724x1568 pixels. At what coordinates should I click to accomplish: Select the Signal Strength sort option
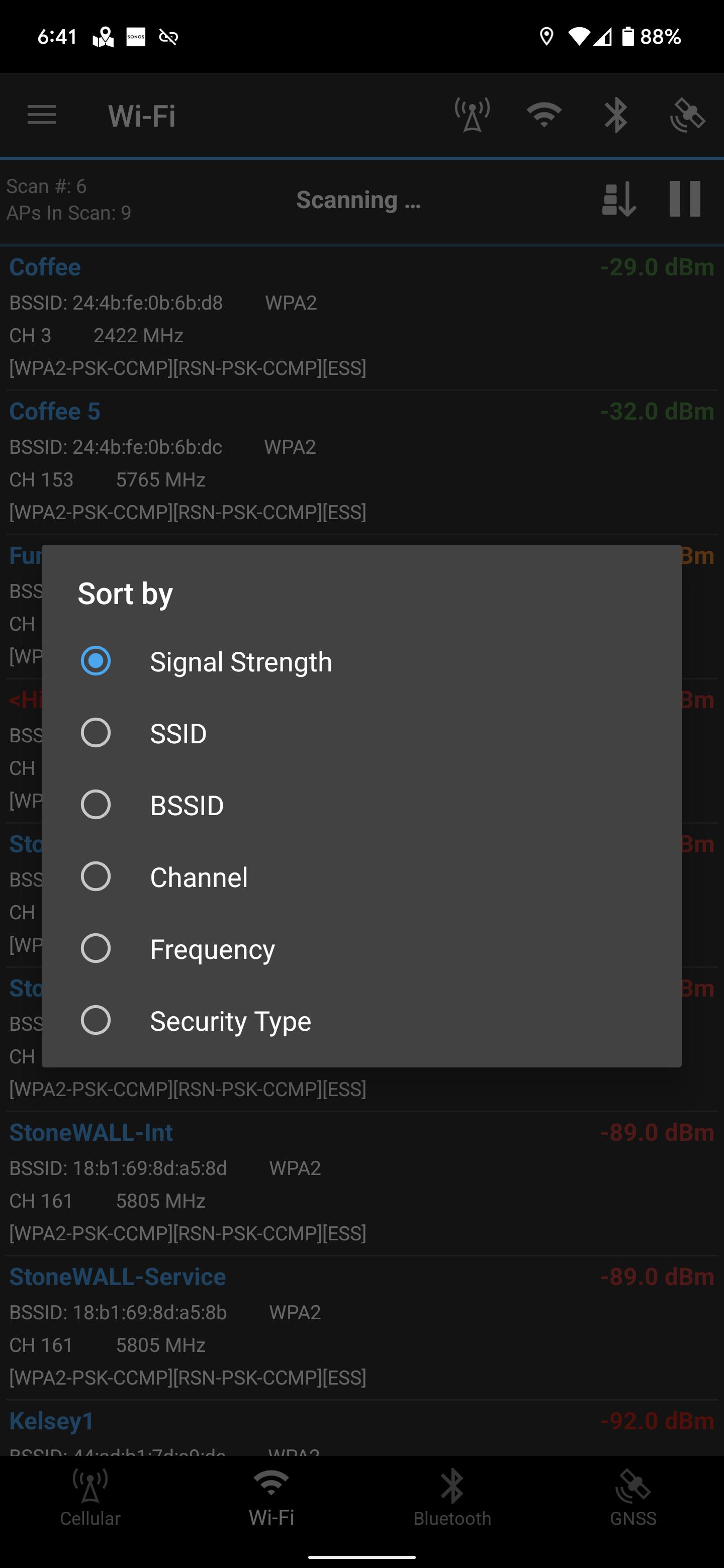click(361, 662)
